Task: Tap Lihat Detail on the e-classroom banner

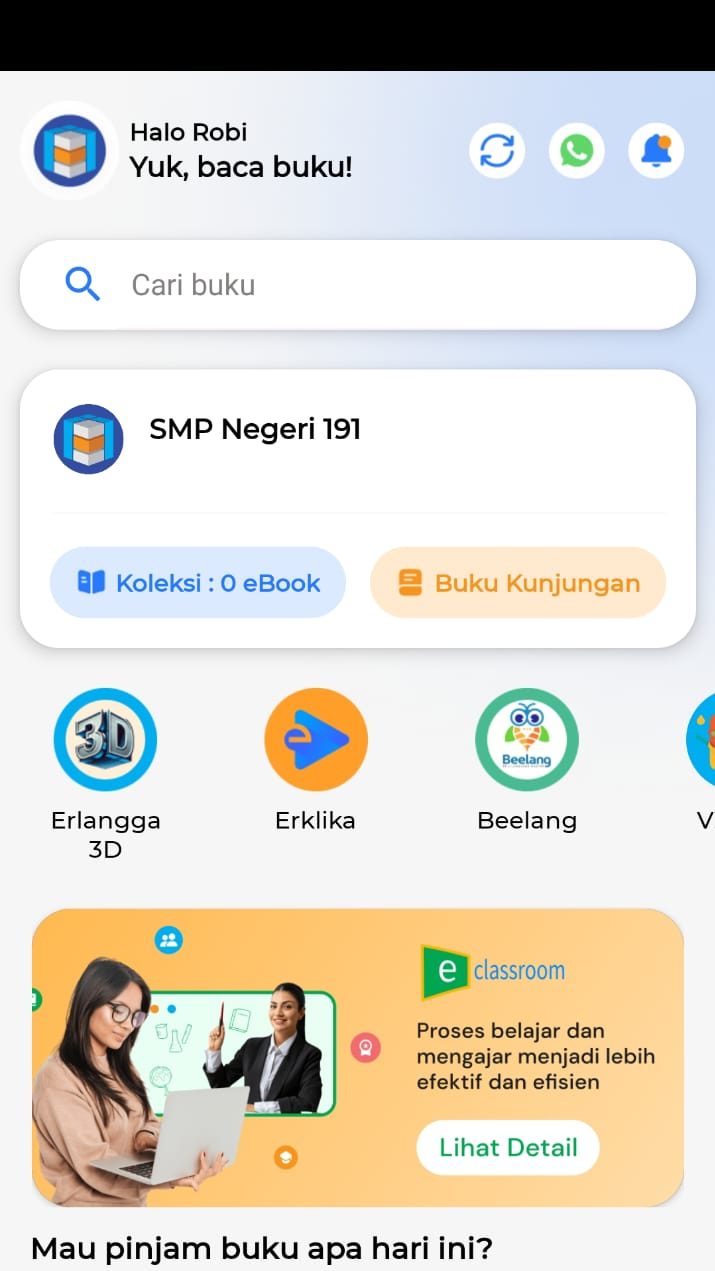Action: [x=508, y=1147]
